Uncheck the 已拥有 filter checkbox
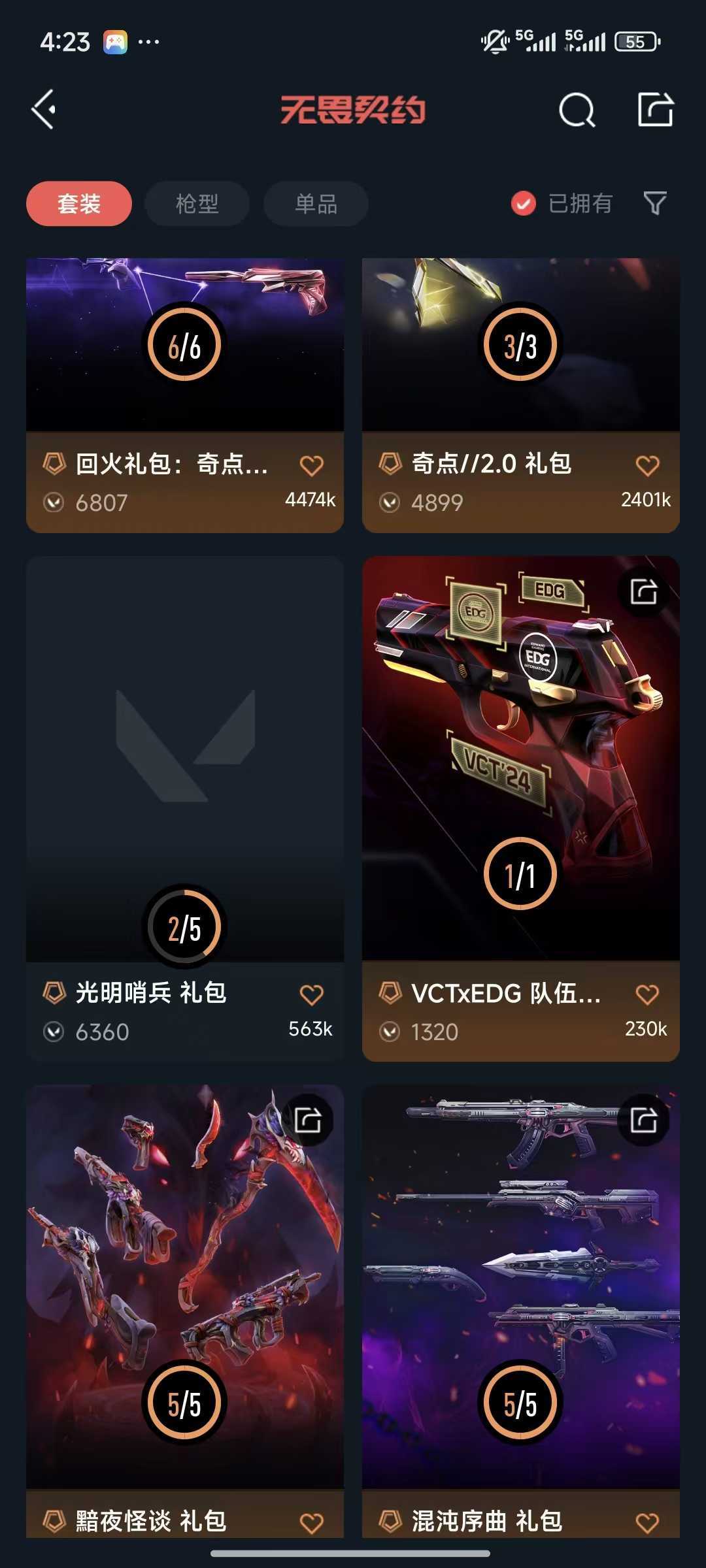706x1568 pixels. pos(523,204)
